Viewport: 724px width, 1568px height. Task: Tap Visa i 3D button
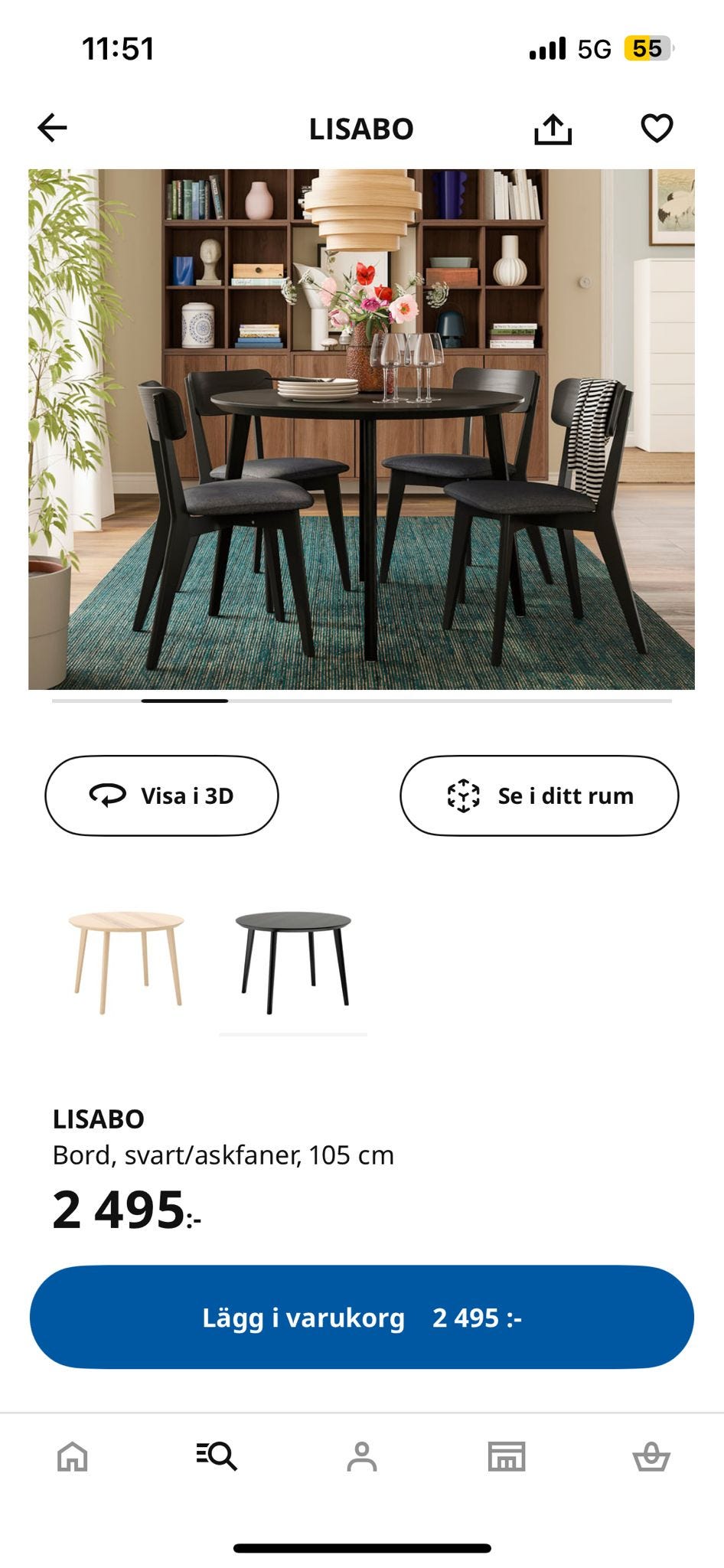pos(161,795)
